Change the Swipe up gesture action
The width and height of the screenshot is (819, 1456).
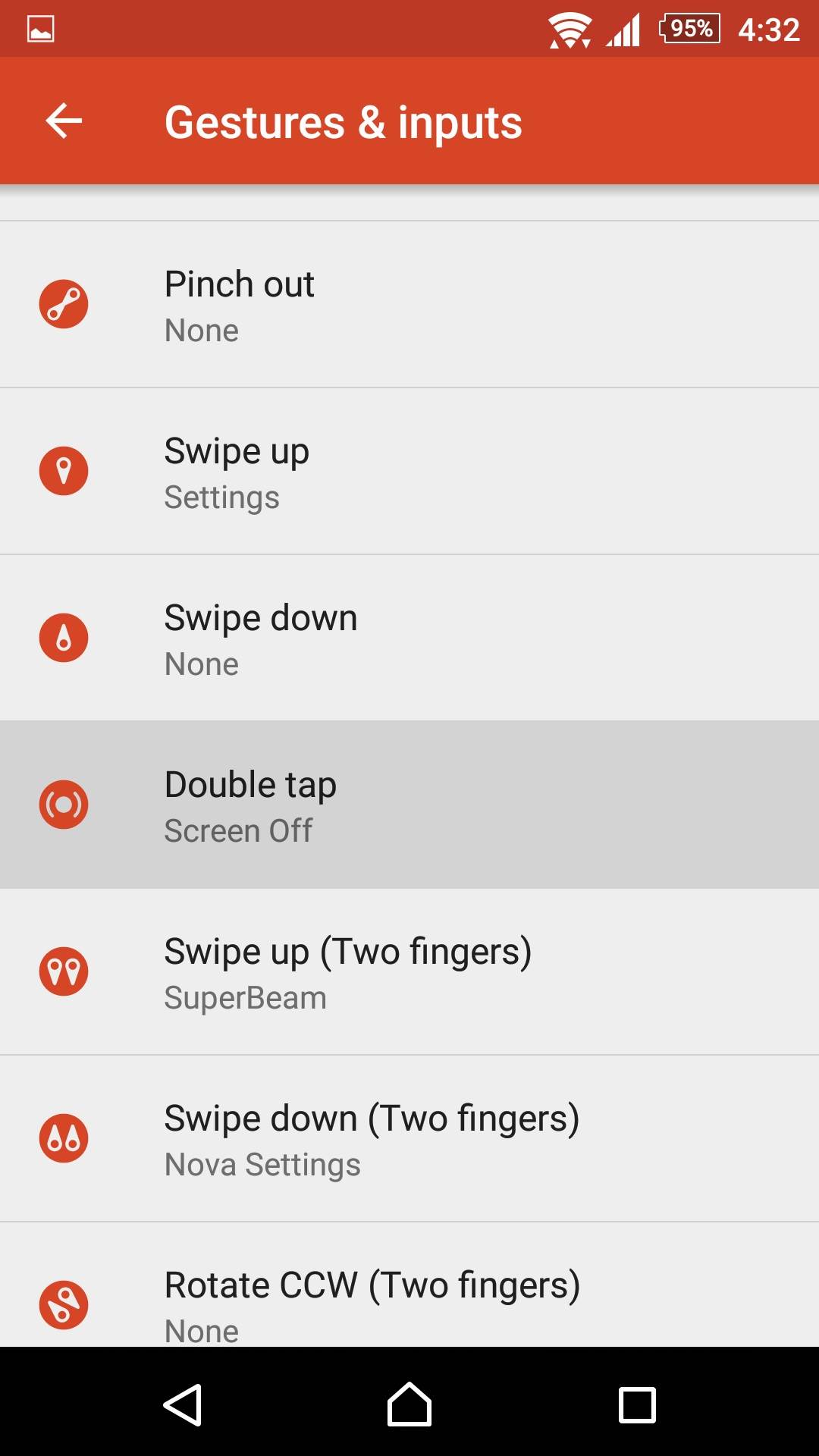coord(409,472)
